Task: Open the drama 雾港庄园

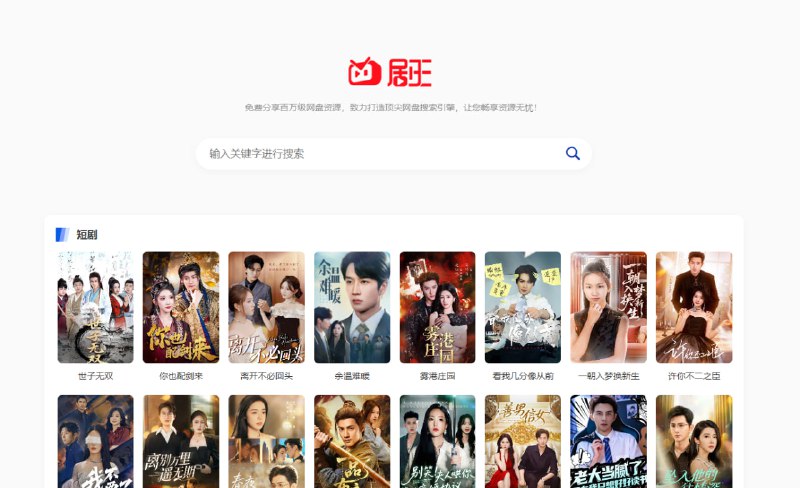Action: pos(437,307)
